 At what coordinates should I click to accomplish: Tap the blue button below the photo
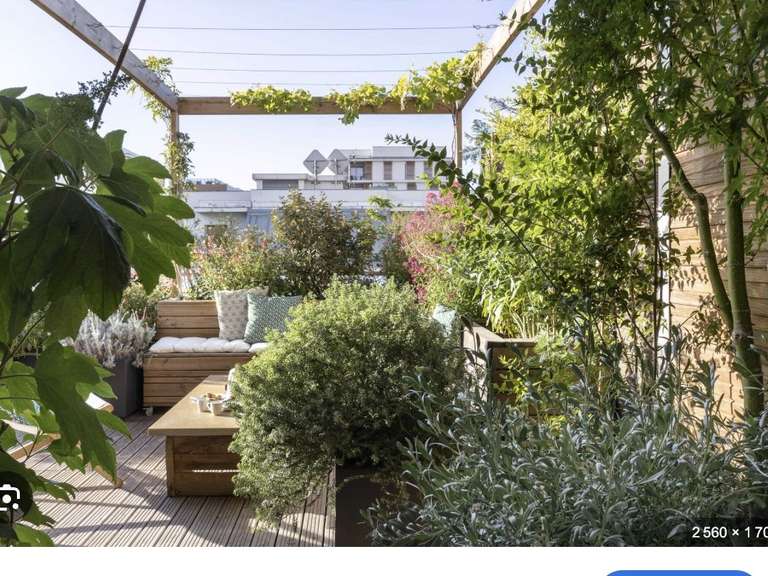click(678, 573)
